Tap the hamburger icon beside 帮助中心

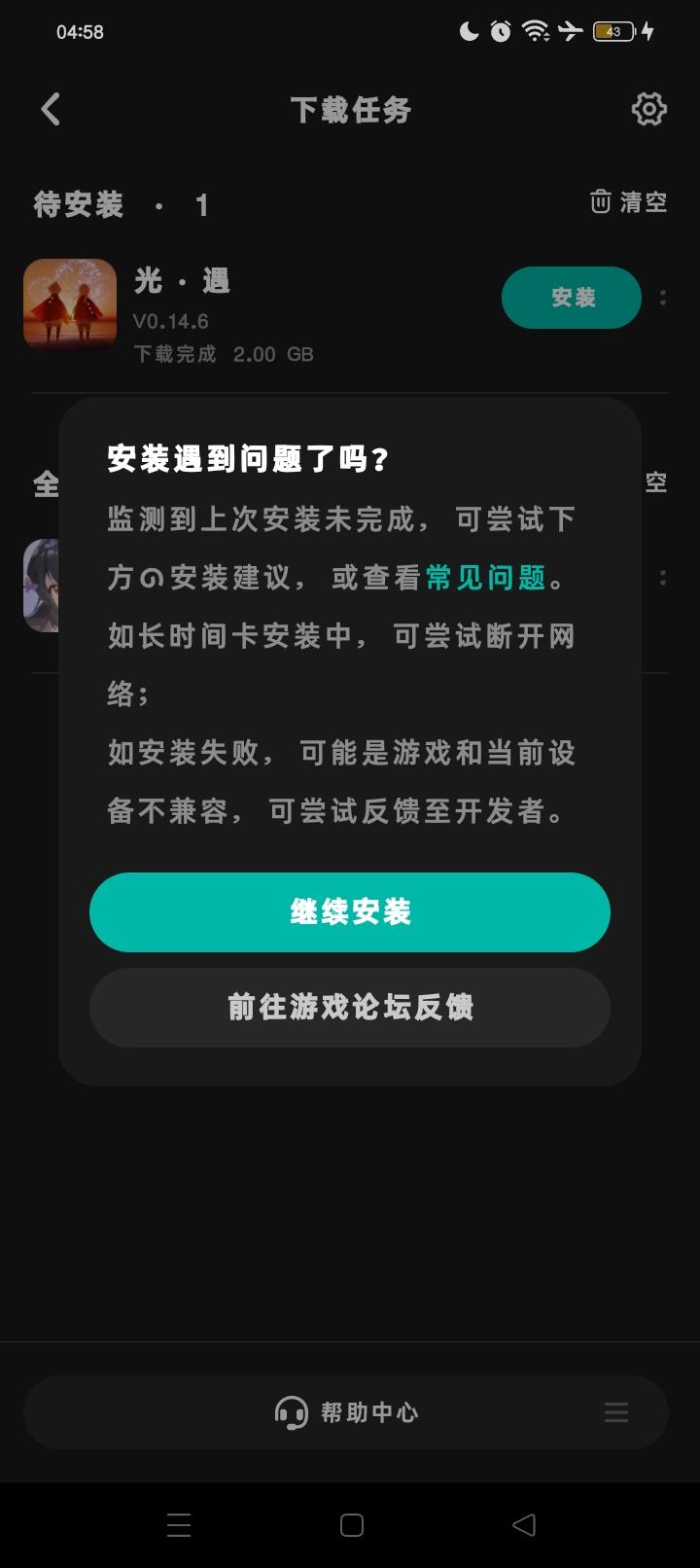[x=616, y=1412]
